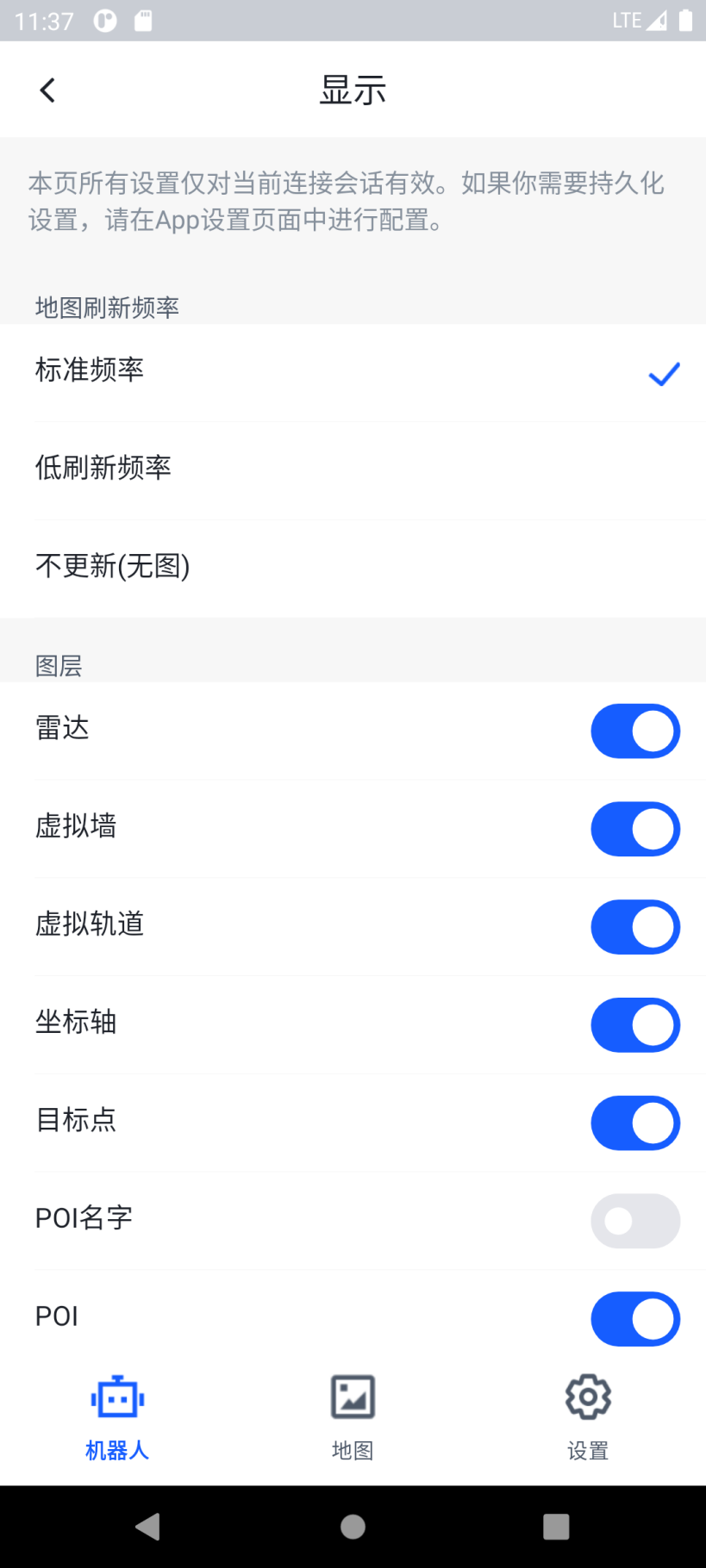This screenshot has width=706, height=1568.
Task: Tap the system home button
Action: pyautogui.click(x=353, y=1527)
